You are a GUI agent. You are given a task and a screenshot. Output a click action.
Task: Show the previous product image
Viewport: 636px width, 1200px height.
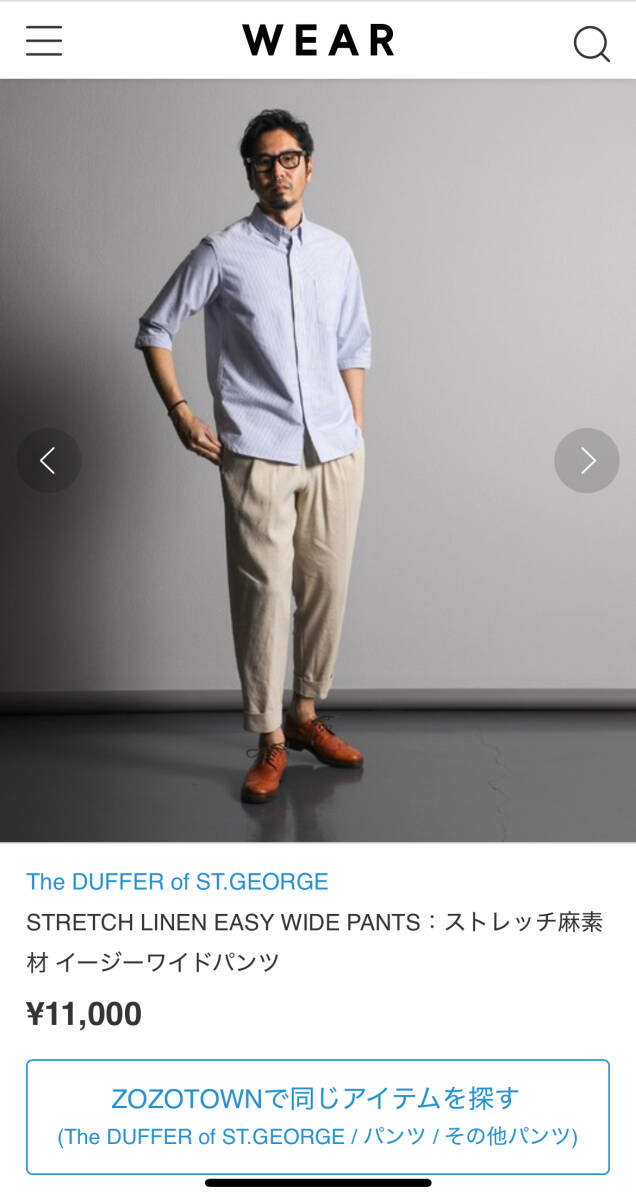point(48,460)
